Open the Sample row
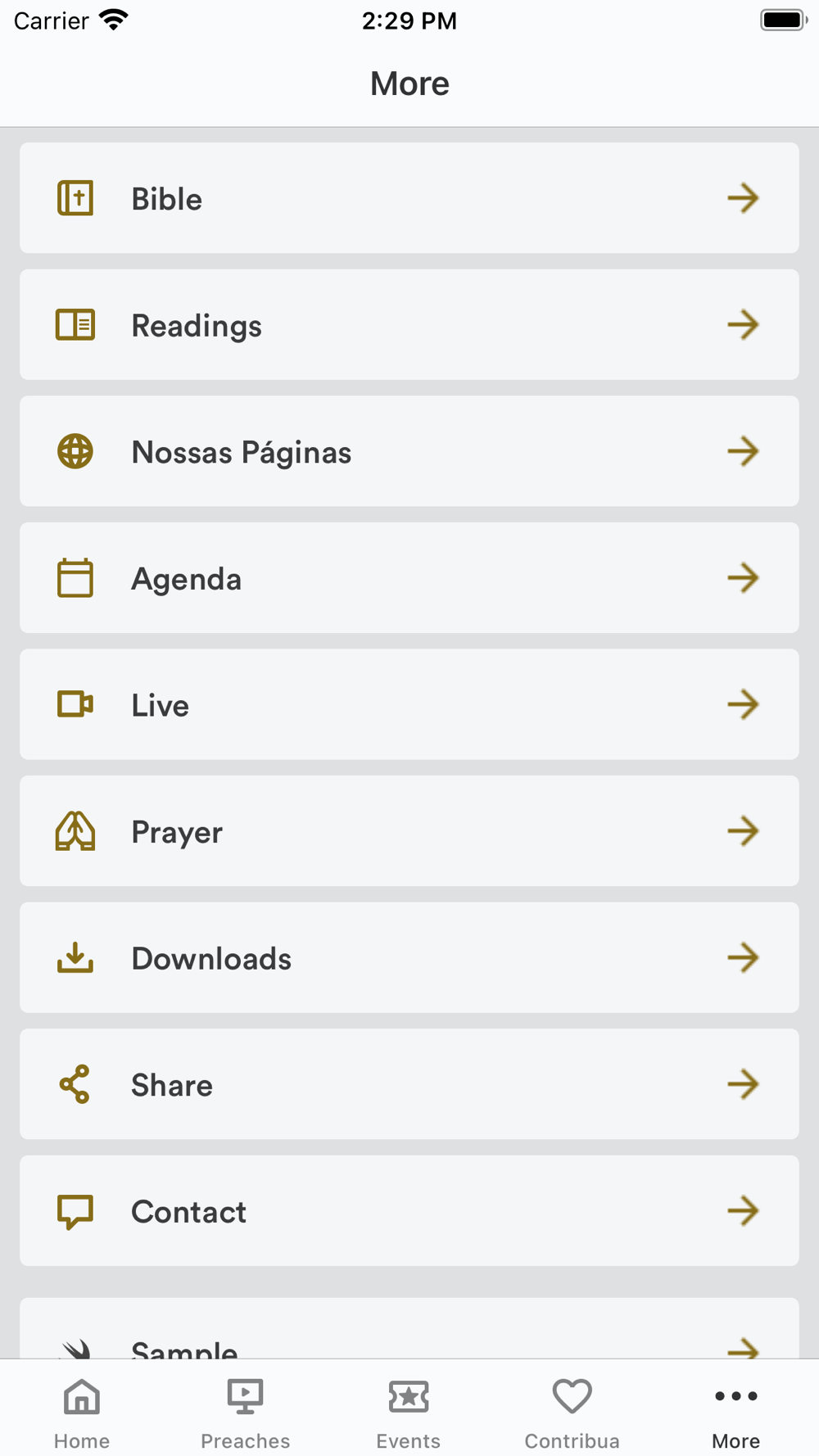 tap(409, 1329)
